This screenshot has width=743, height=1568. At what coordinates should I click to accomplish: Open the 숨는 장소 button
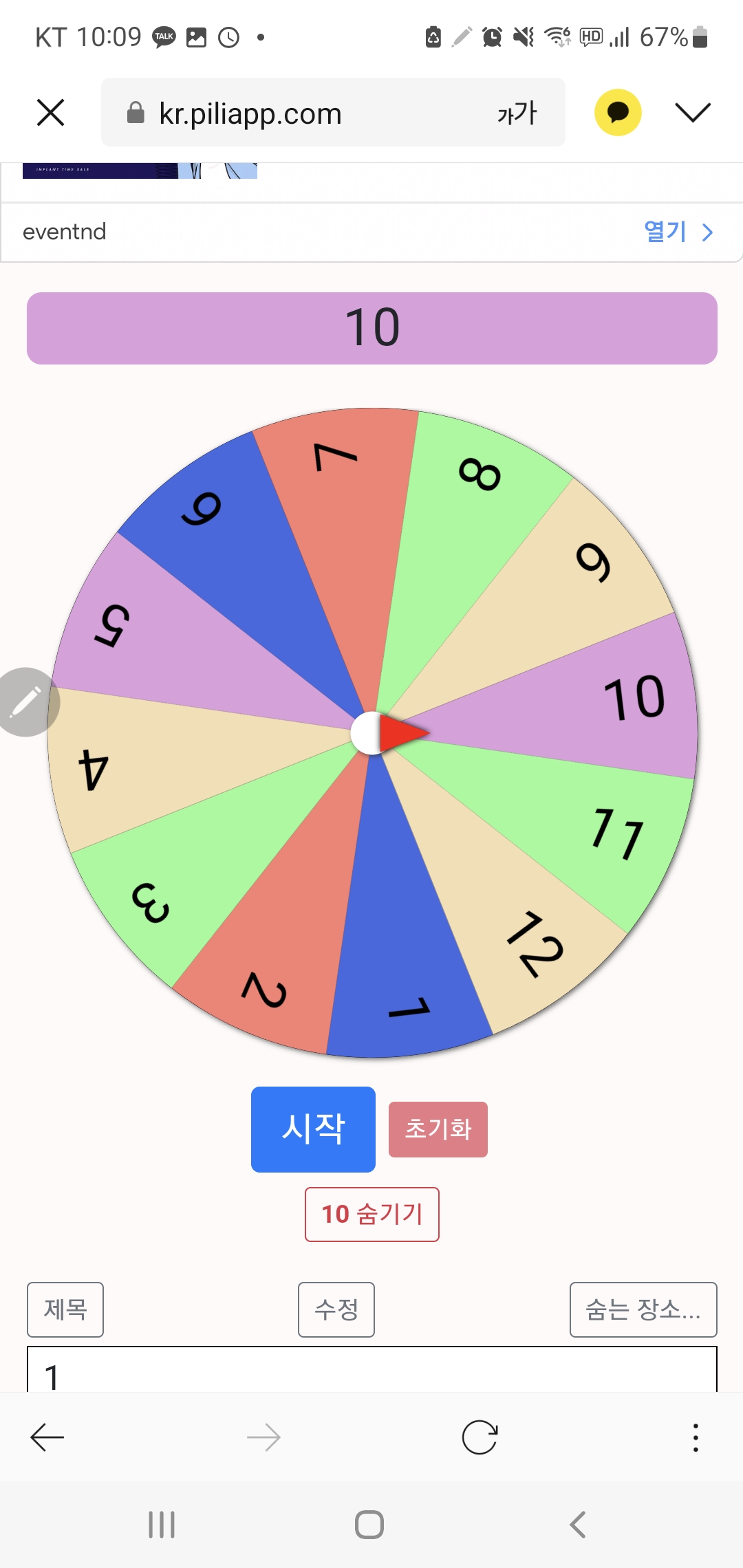(643, 1309)
